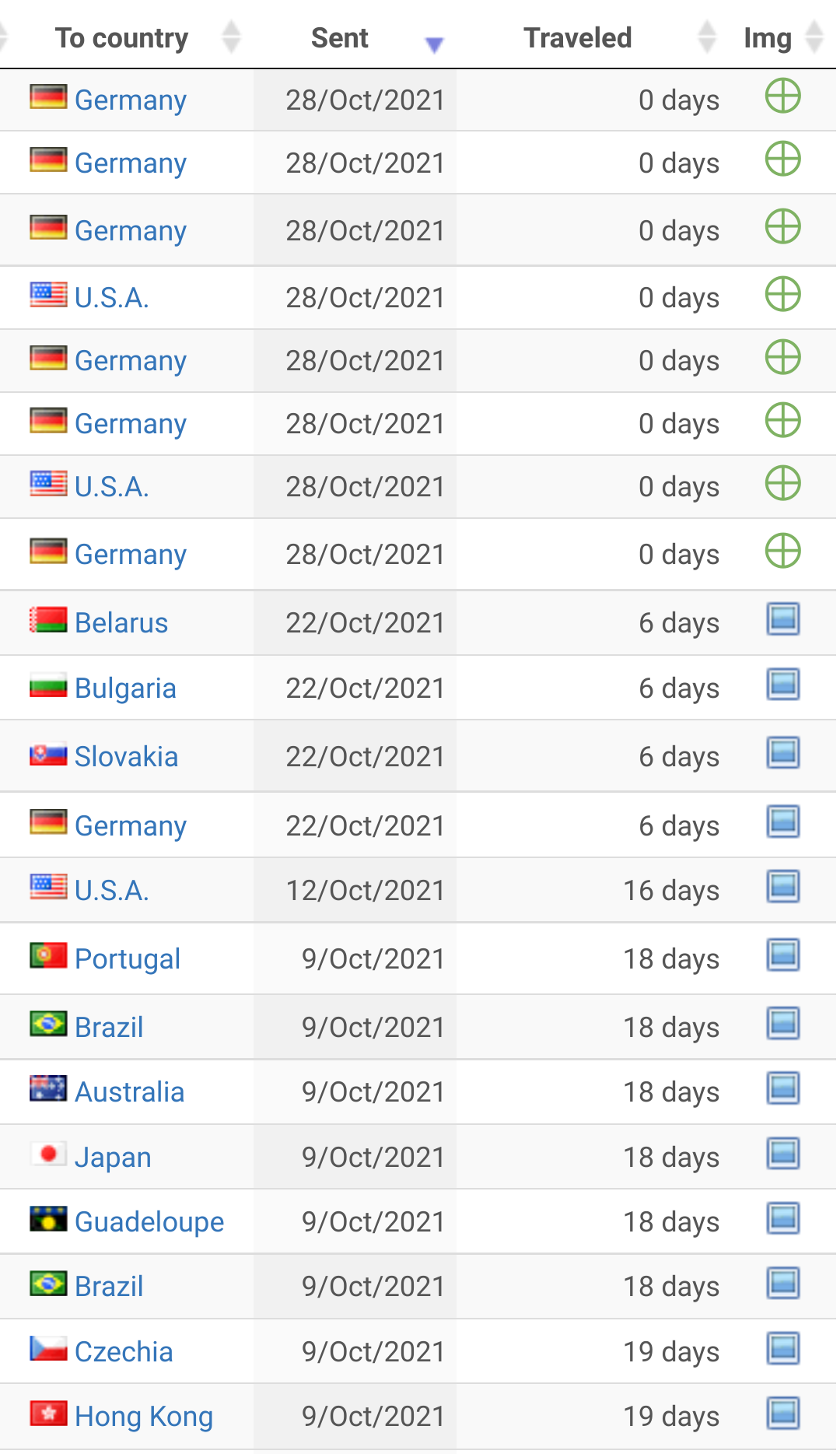
Task: Sort table by To country column
Action: pyautogui.click(x=122, y=37)
